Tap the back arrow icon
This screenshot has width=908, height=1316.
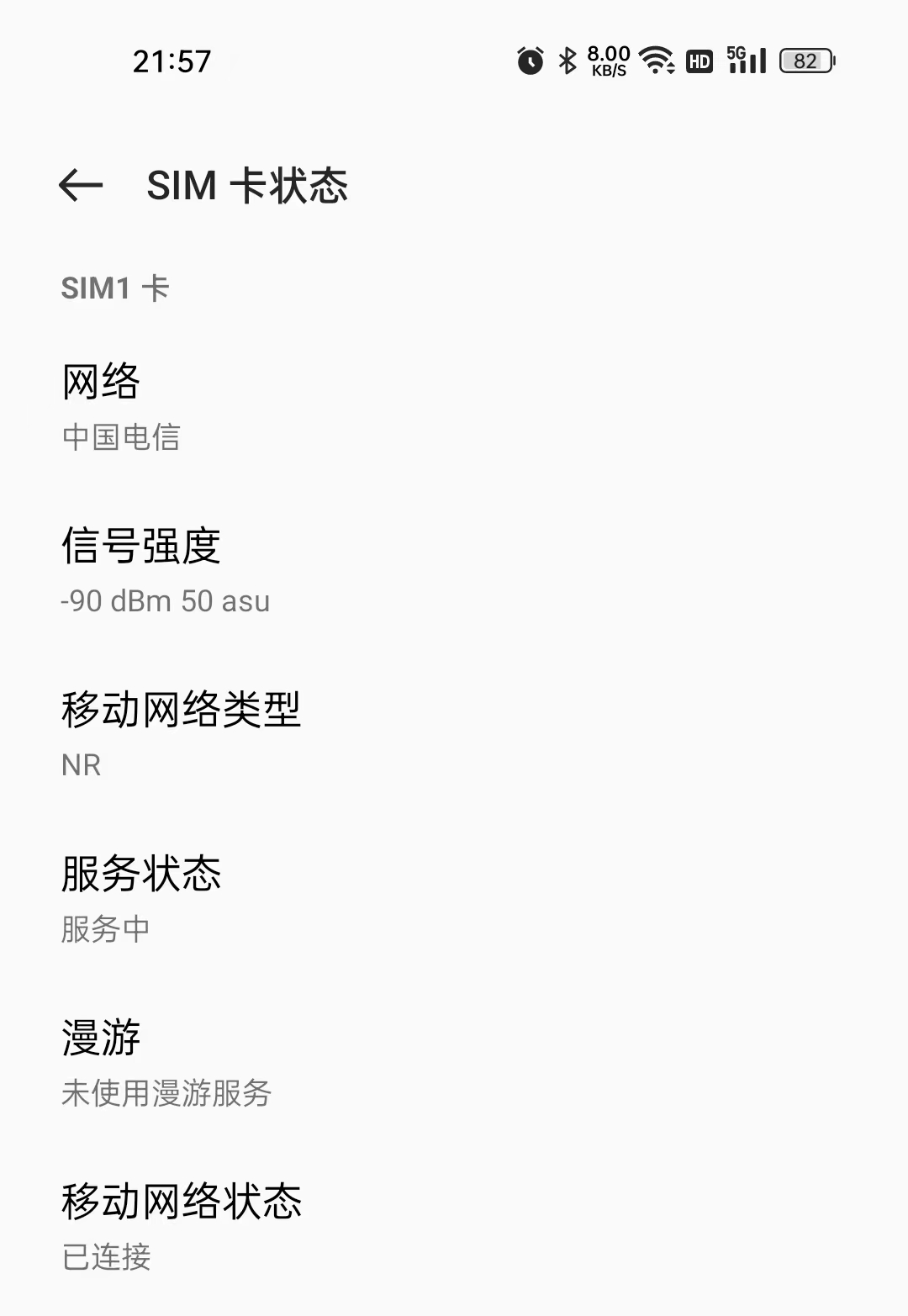click(x=82, y=187)
